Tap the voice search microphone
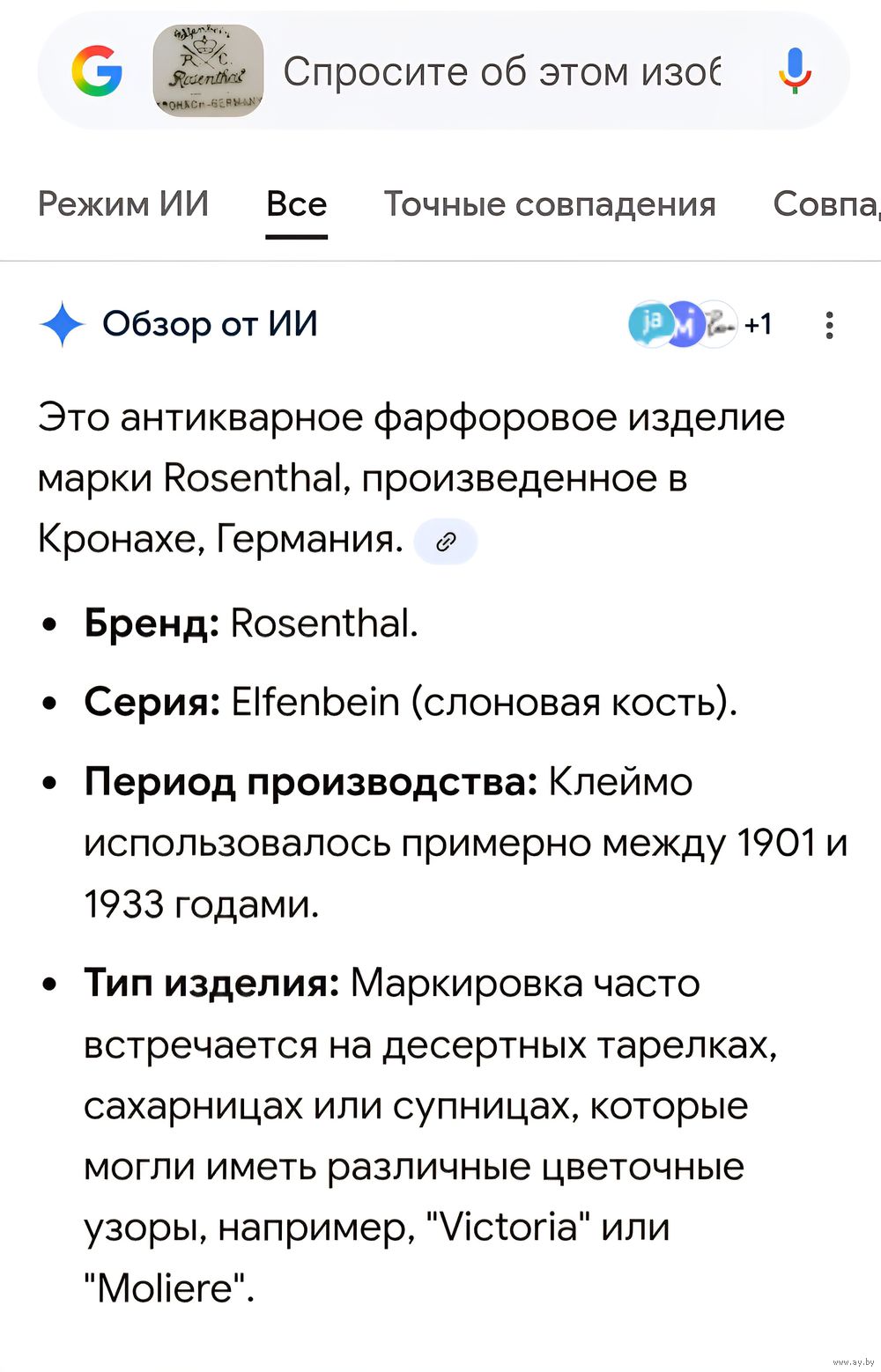 (794, 70)
